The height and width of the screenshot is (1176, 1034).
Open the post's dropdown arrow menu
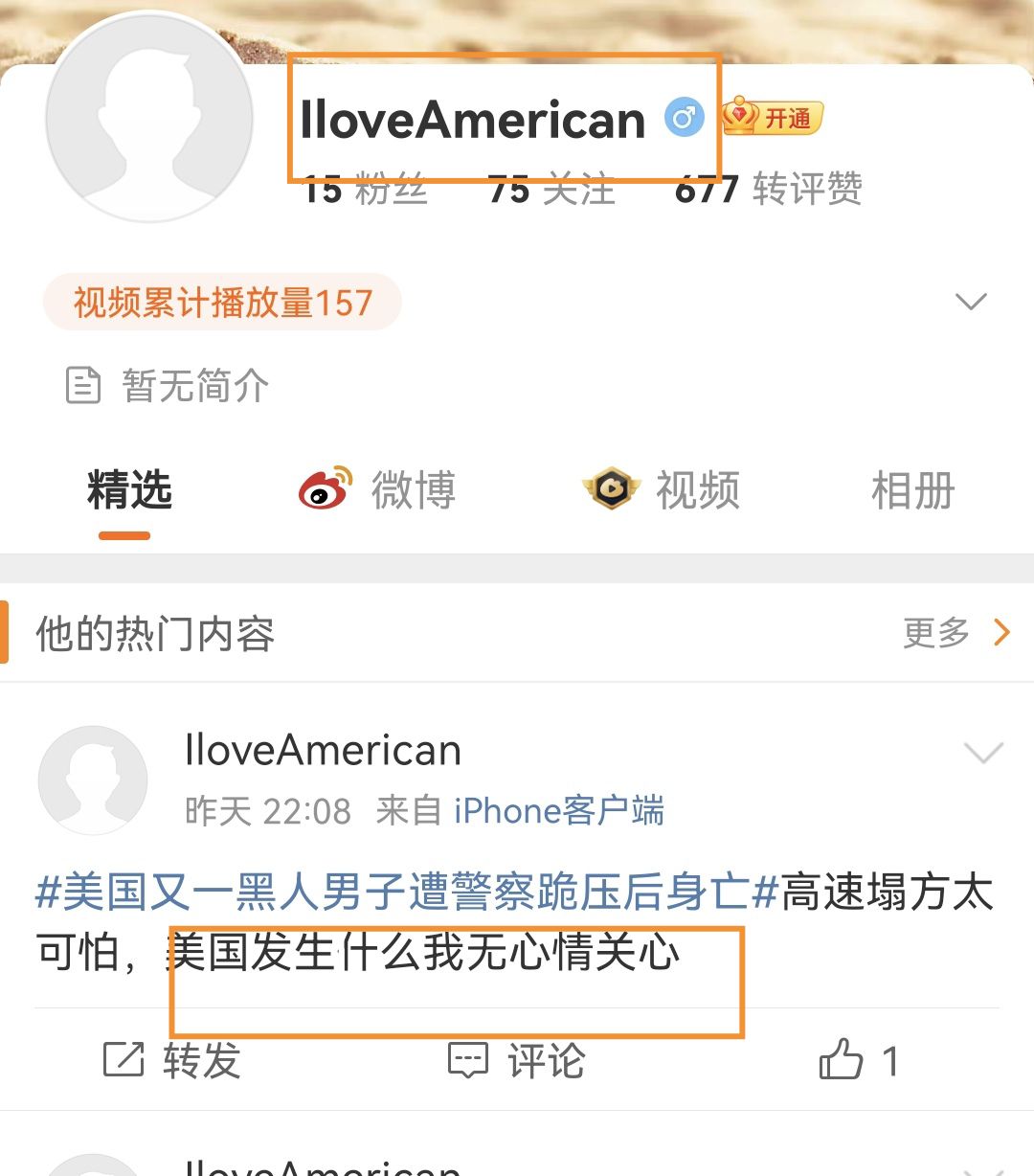point(983,753)
